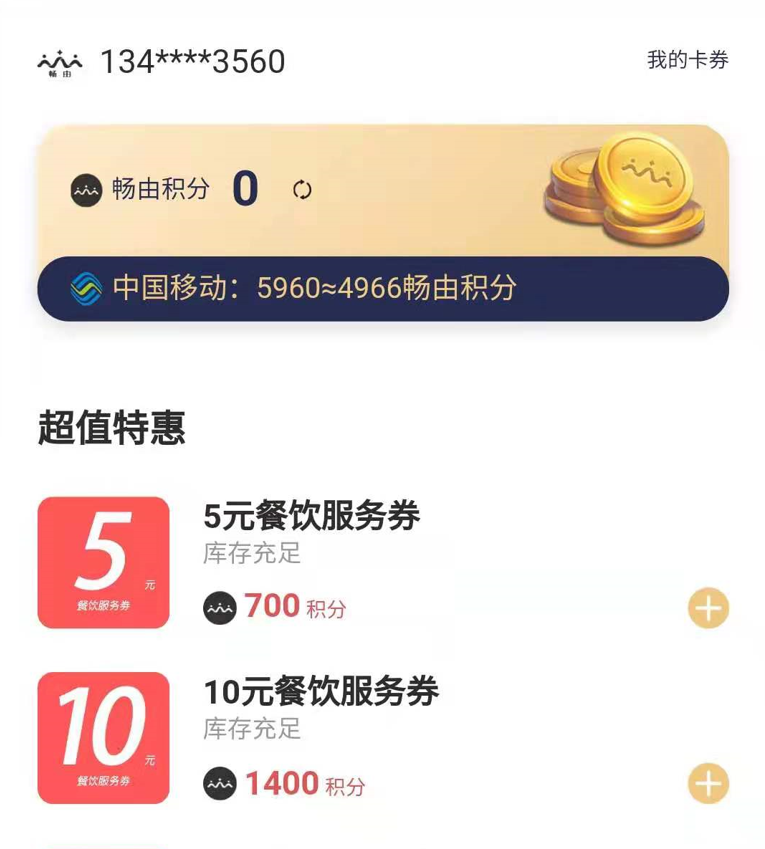Open the 10元餐饮服务券 item details
Viewport: 765px width, 849px height.
(x=321, y=691)
